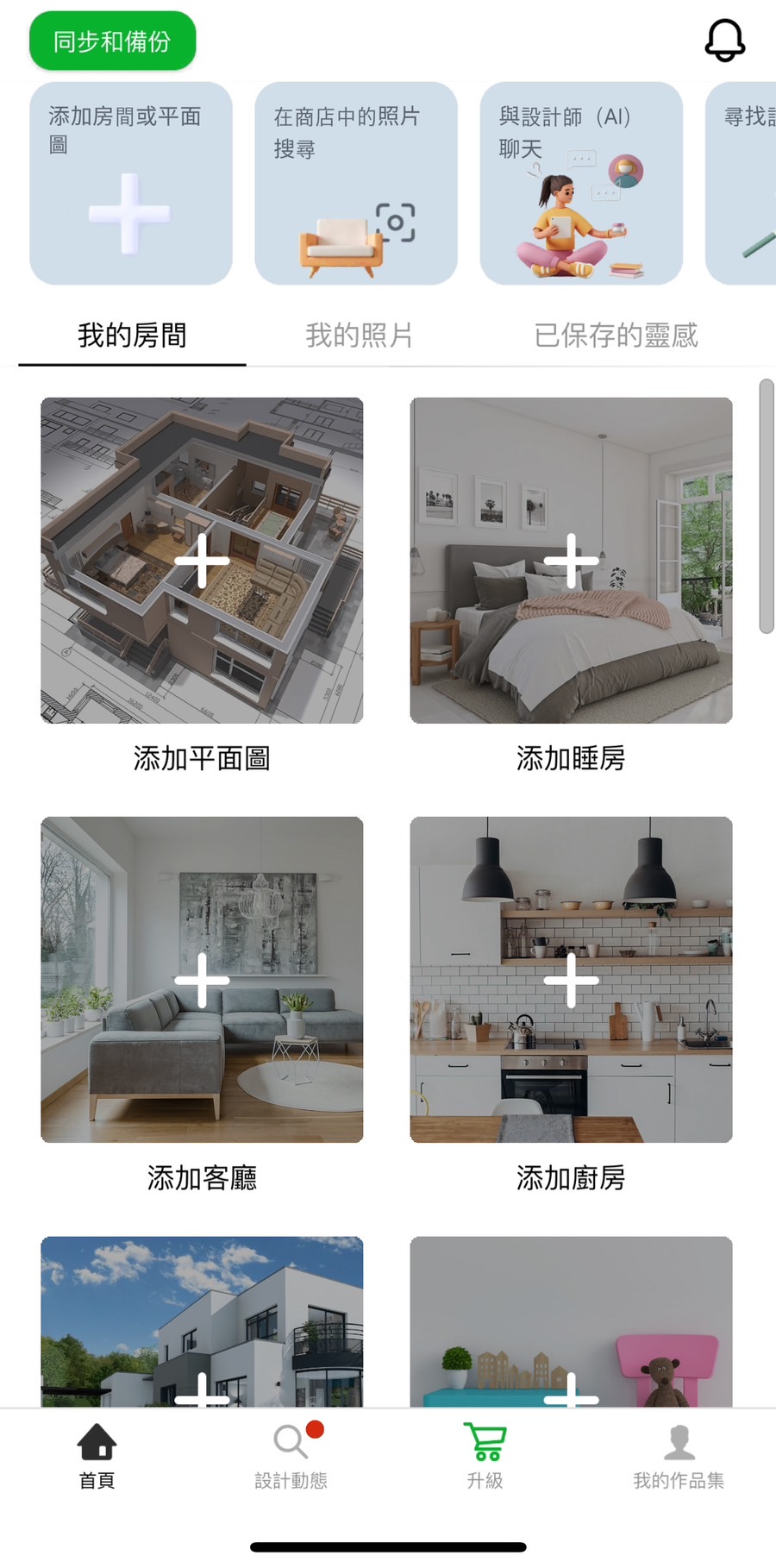Open notifications via the bell icon
The width and height of the screenshot is (776, 1568).
[724, 40]
